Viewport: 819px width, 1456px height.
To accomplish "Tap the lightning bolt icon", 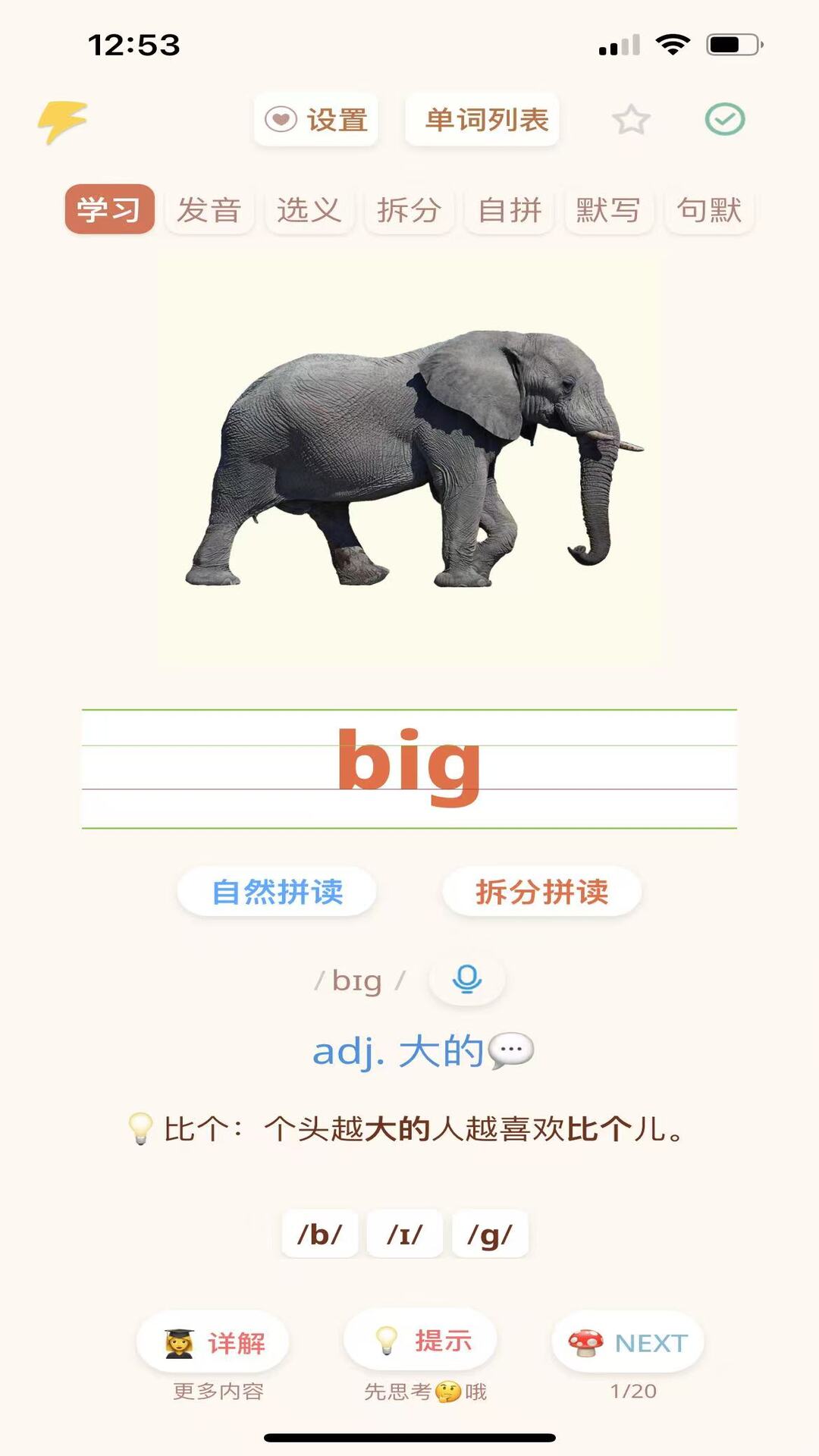I will (62, 121).
